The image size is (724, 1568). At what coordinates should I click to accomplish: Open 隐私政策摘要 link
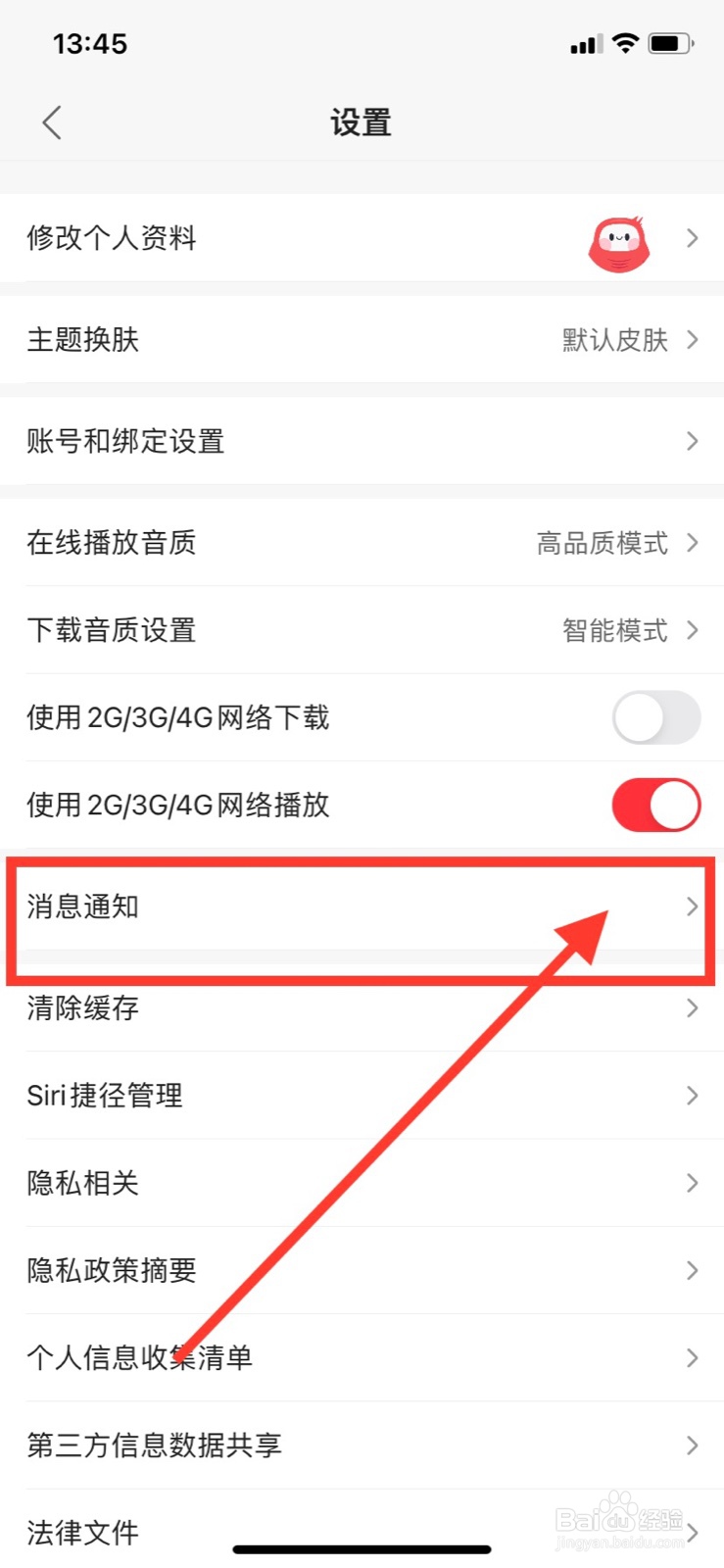pos(362,1270)
